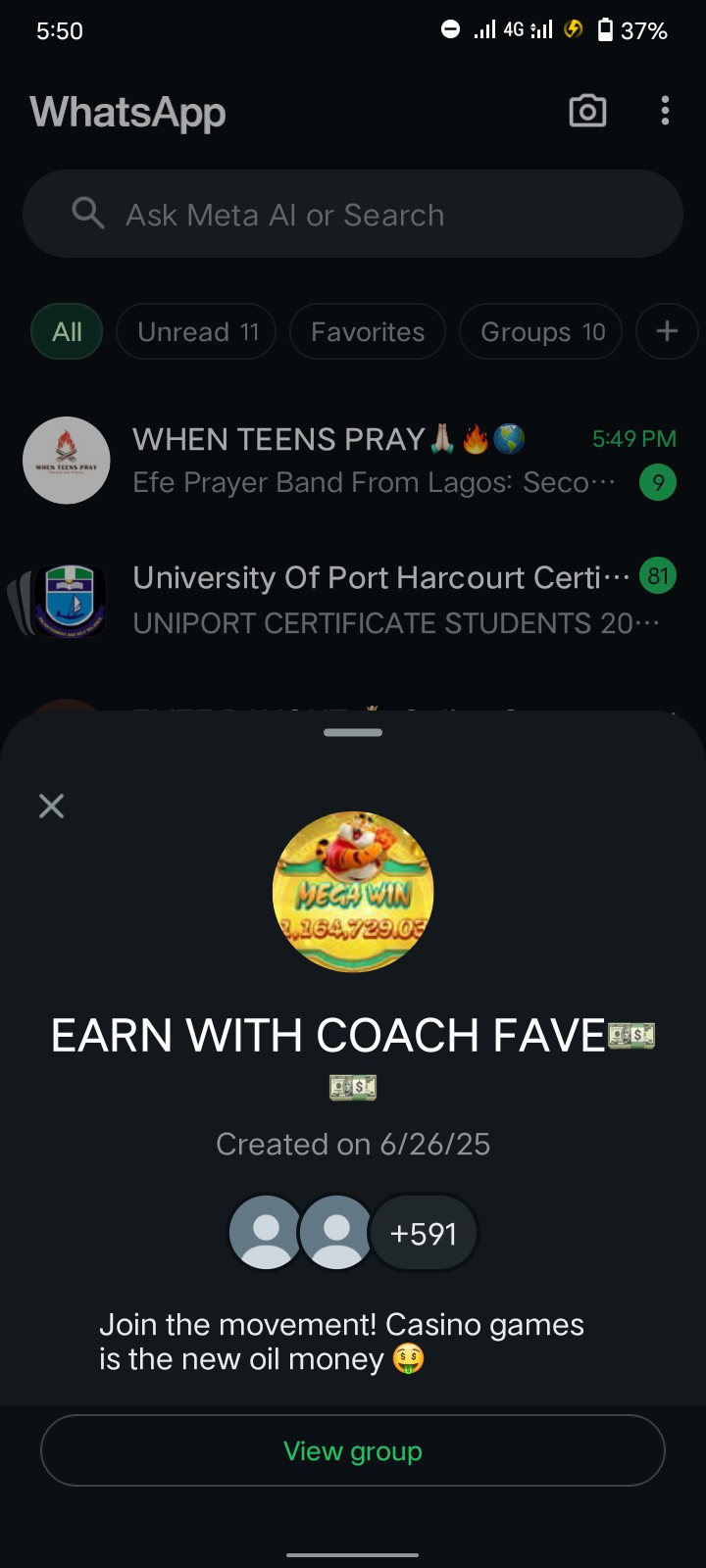The width and height of the screenshot is (706, 1568).
Task: Select the All chats filter
Action: [67, 332]
